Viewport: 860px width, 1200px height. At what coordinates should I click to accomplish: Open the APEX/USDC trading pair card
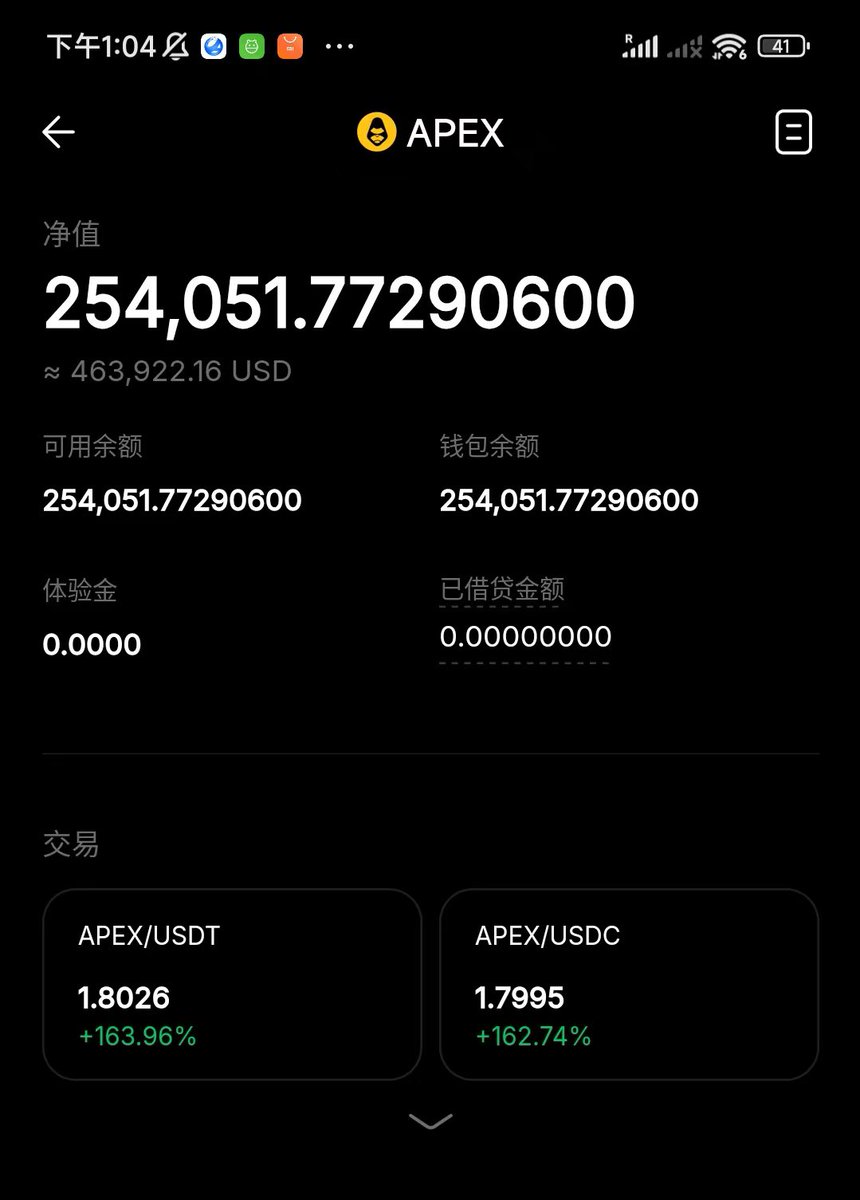point(628,984)
